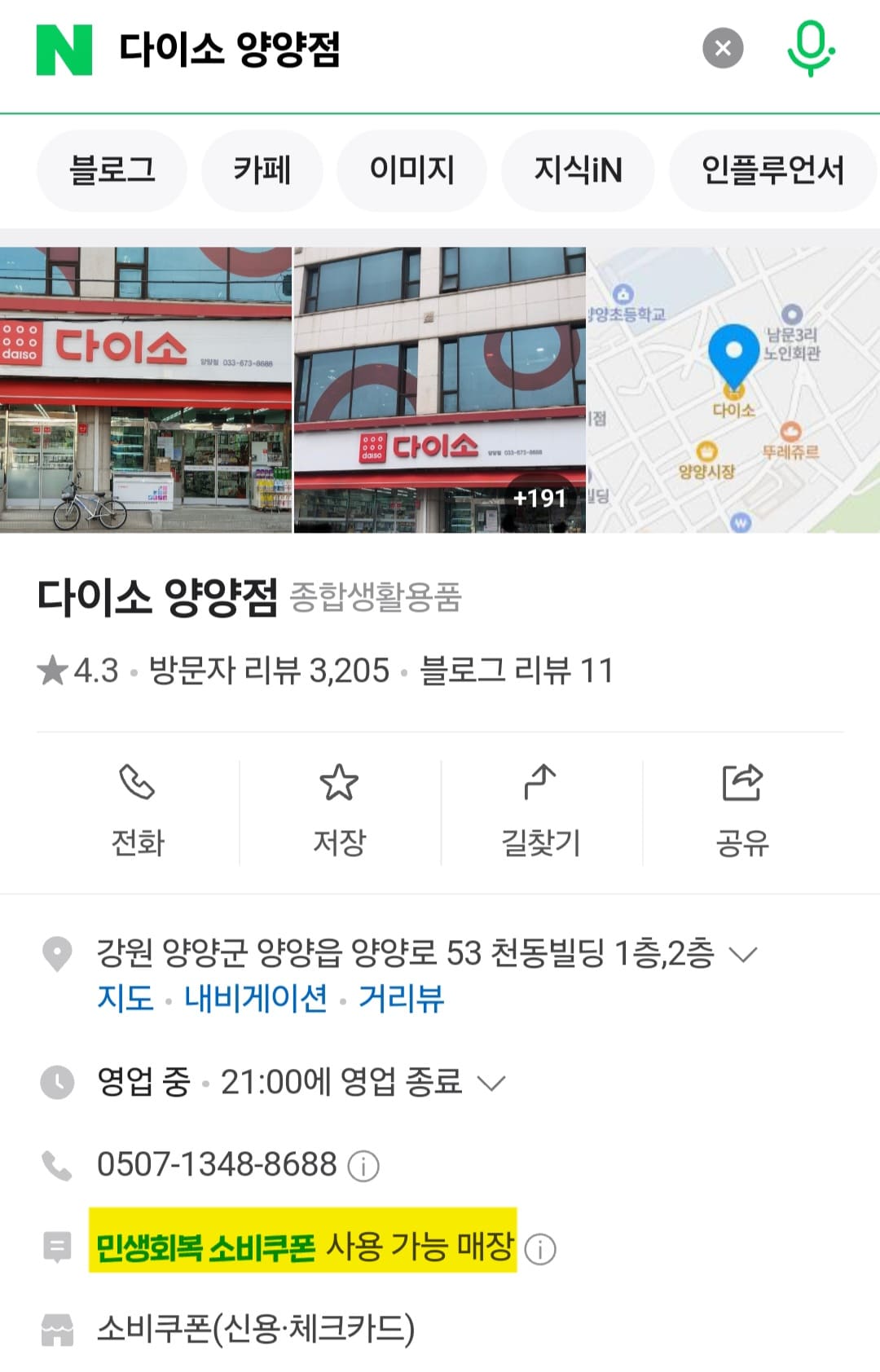Viewport: 880px width, 1372px height.
Task: Start voice search with the microphone icon
Action: [x=812, y=49]
